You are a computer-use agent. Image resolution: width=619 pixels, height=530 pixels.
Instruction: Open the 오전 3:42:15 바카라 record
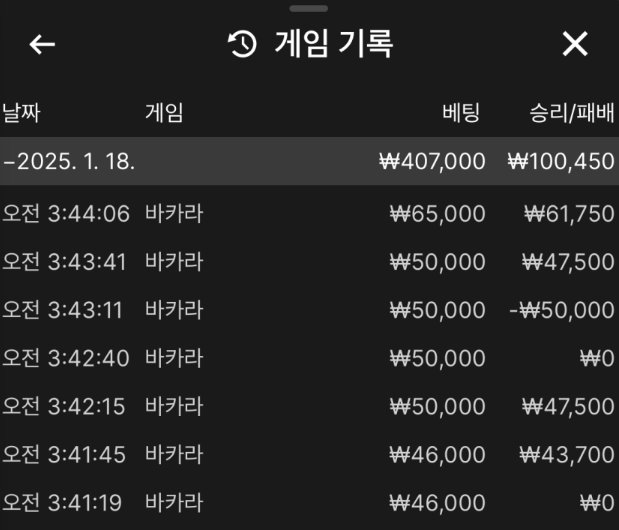(x=309, y=406)
